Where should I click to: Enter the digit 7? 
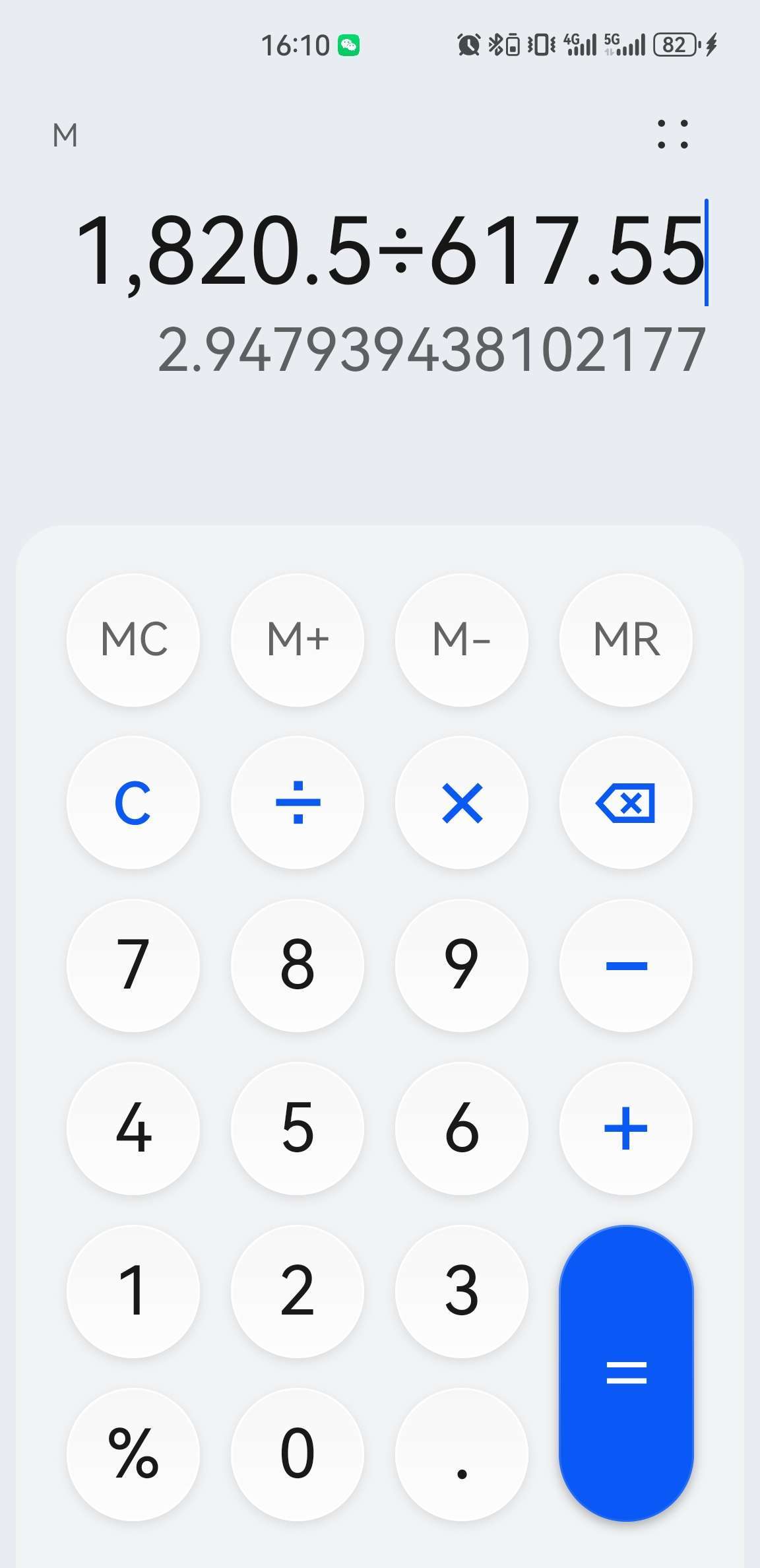click(133, 965)
